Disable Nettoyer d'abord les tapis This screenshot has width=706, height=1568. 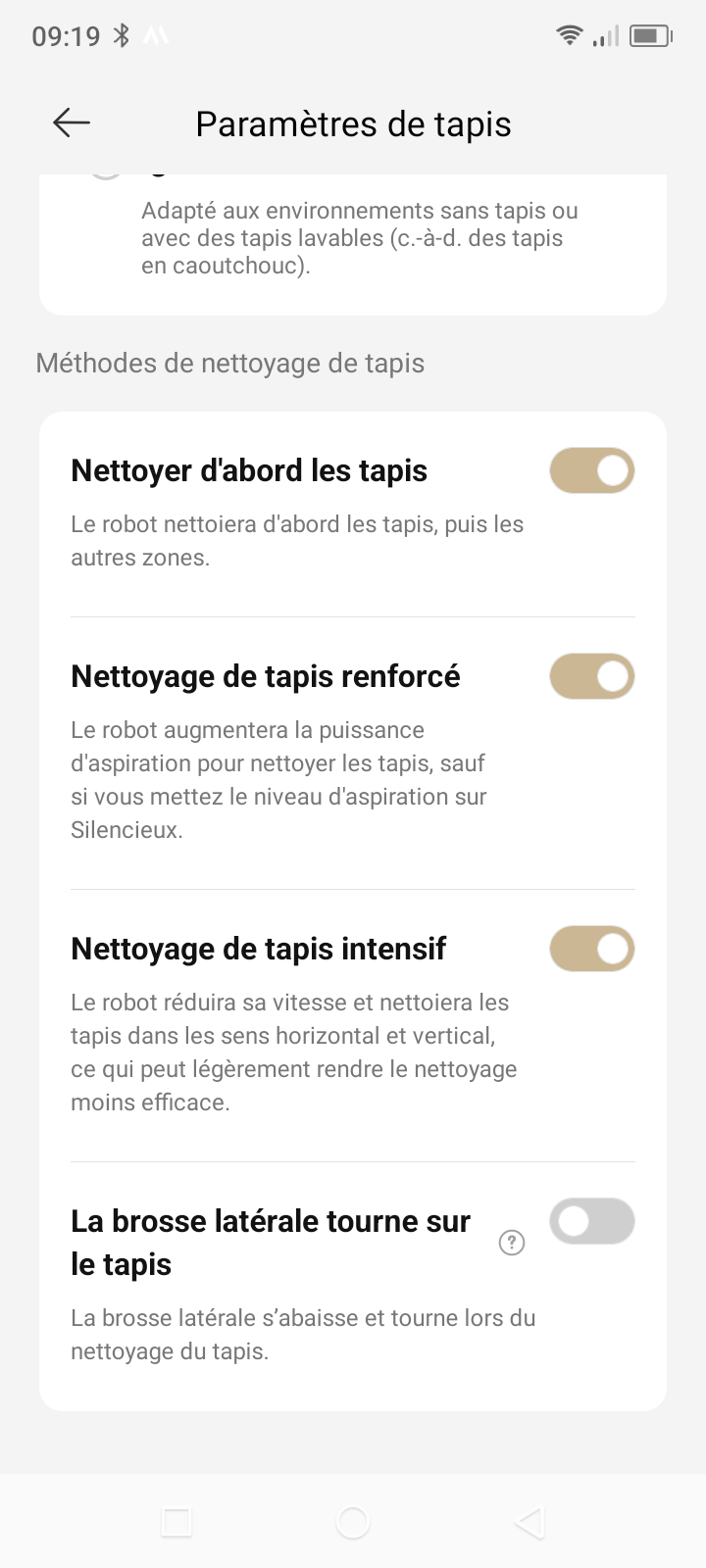tap(591, 471)
